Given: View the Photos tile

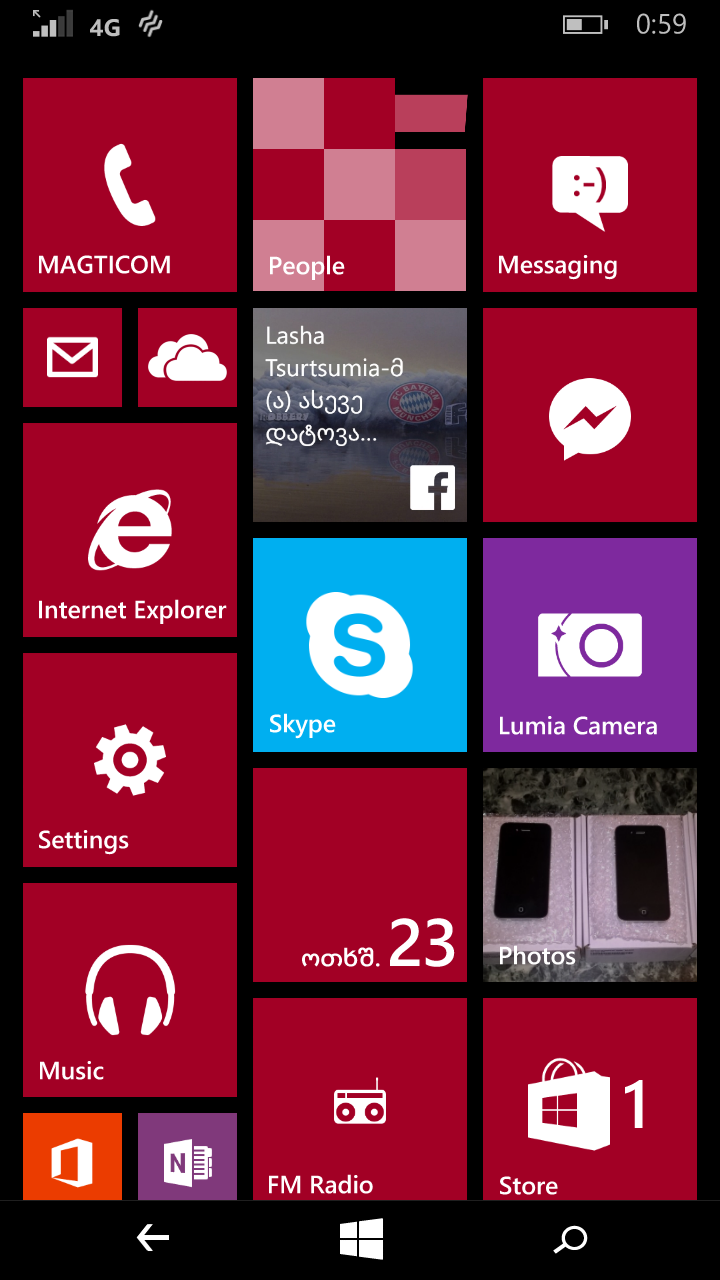Looking at the screenshot, I should [590, 875].
